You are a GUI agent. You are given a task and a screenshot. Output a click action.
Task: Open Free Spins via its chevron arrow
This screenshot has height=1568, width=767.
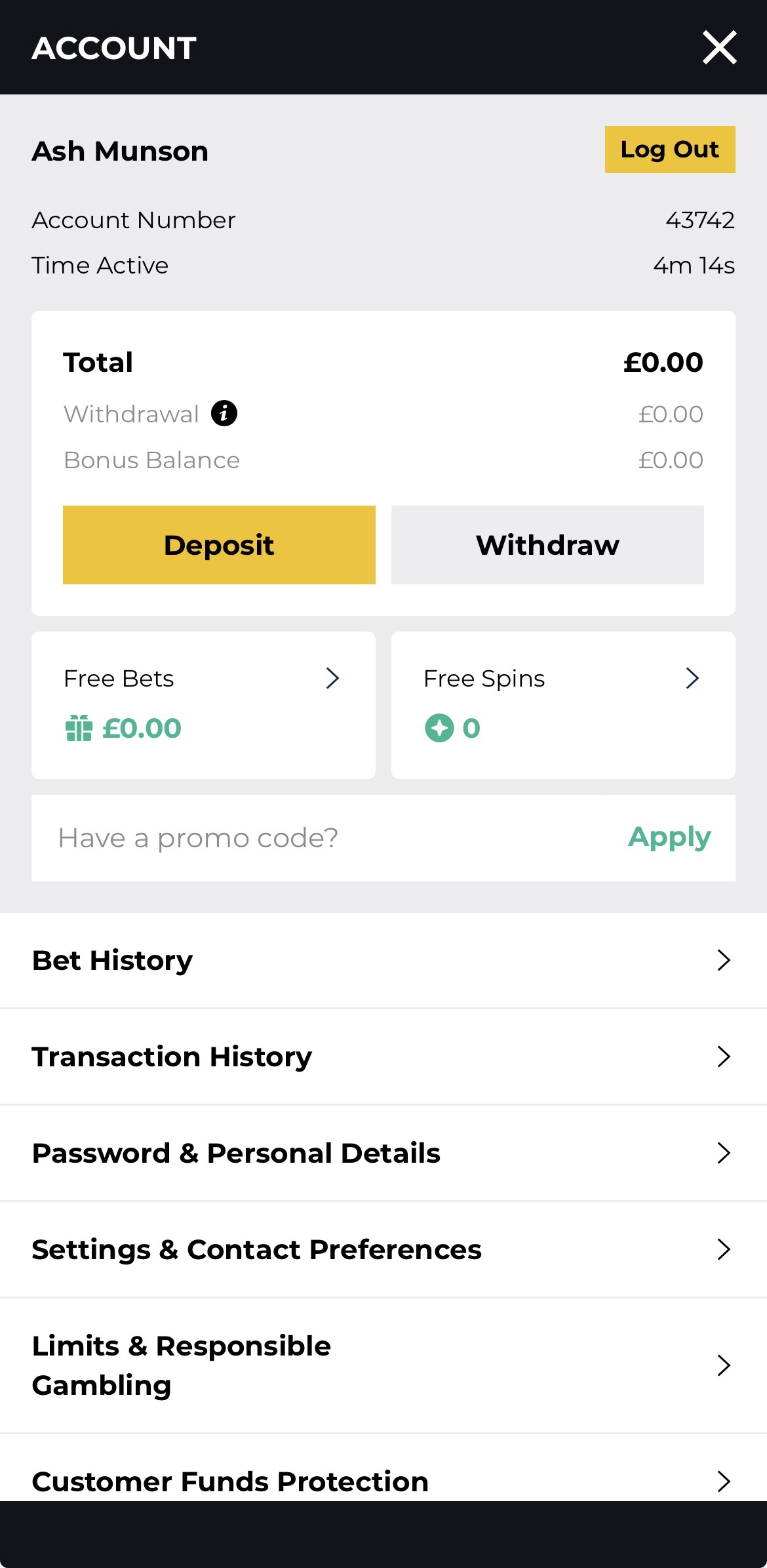click(692, 678)
